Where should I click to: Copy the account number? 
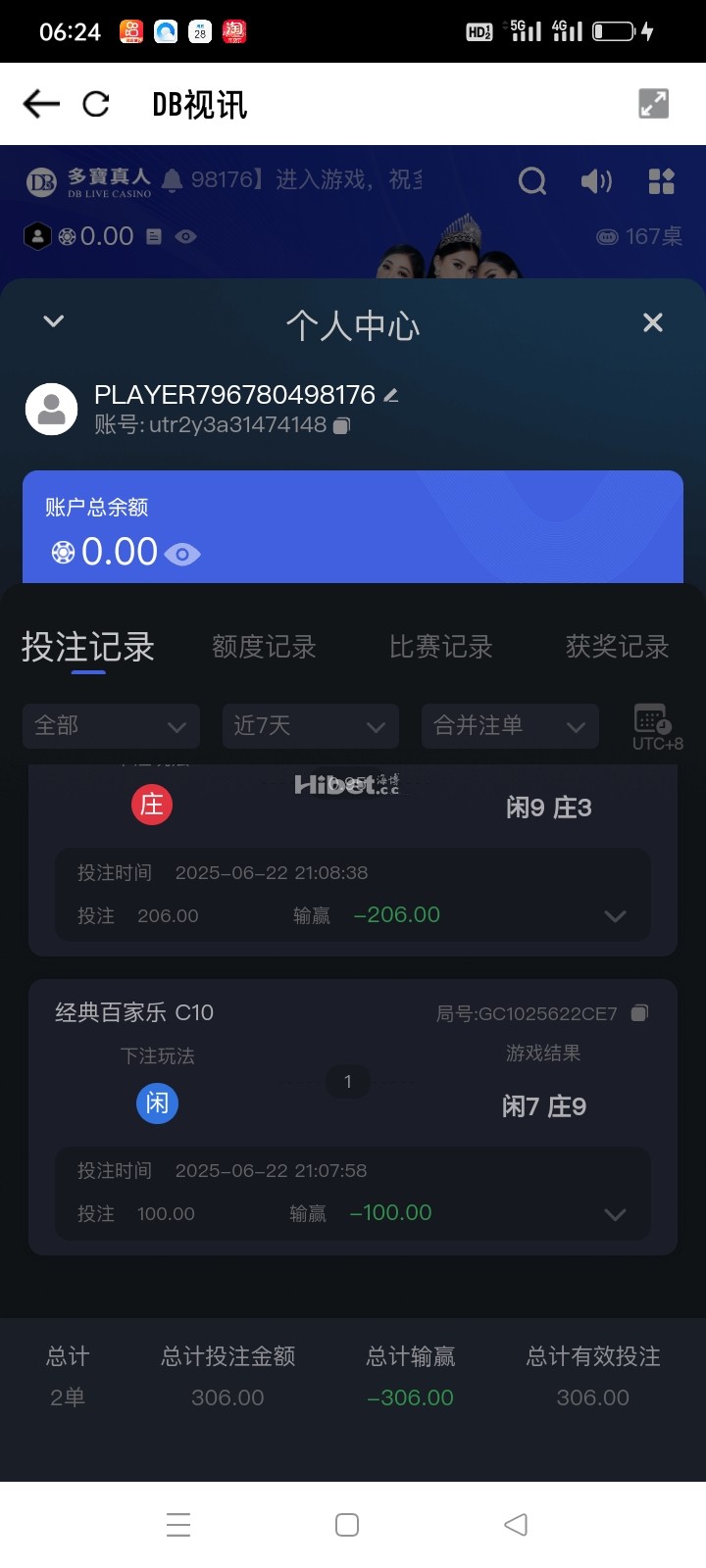tap(341, 425)
